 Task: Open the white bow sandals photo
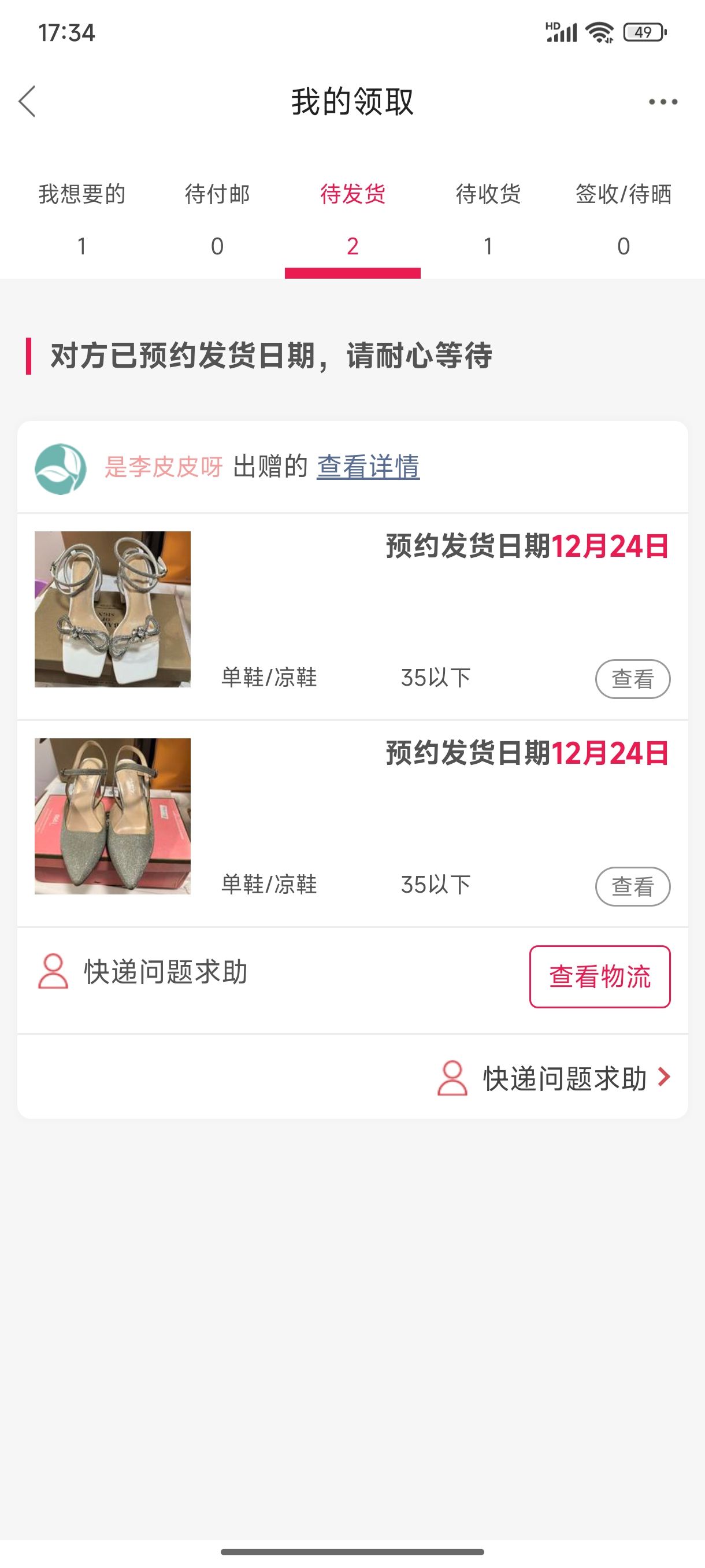pos(113,609)
